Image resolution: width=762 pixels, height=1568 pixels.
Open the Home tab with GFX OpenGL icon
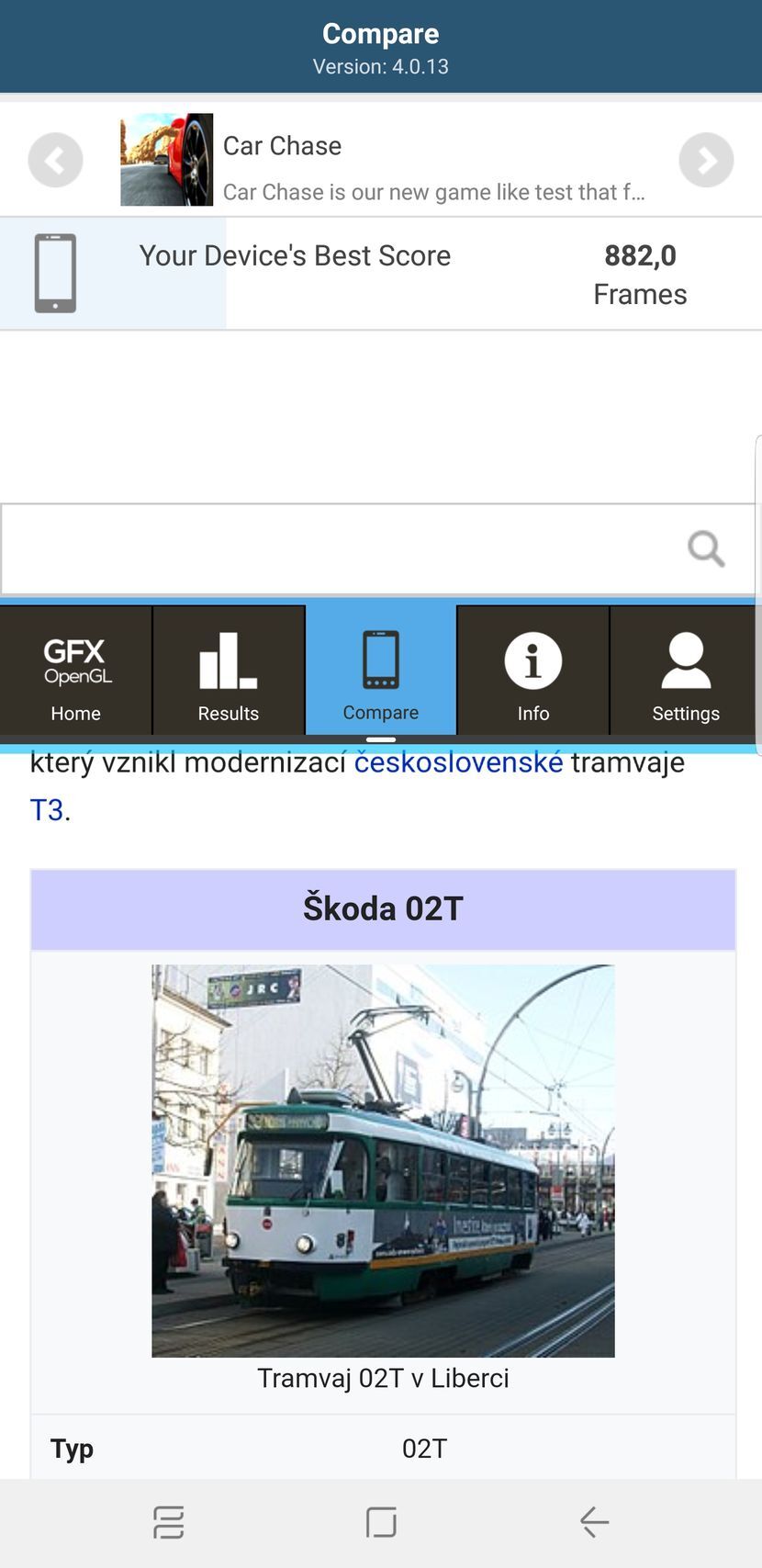tap(75, 671)
